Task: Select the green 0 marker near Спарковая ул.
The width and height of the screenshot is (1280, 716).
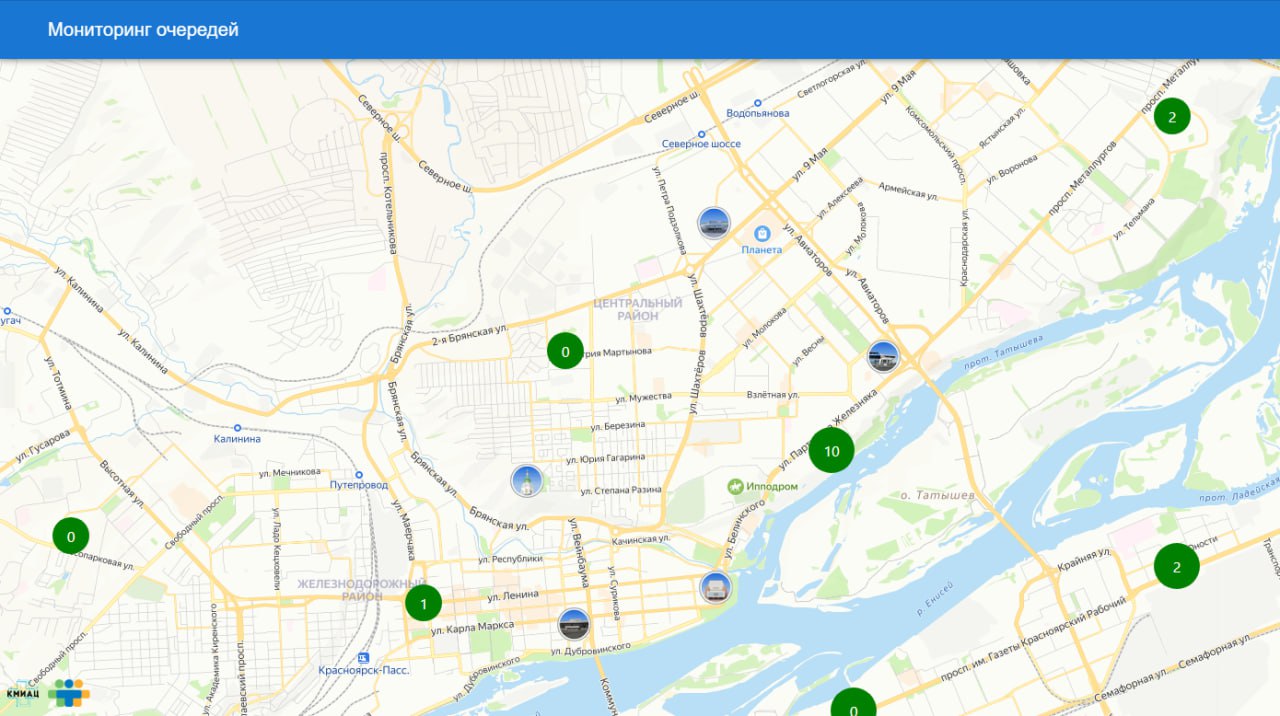Action: [71, 536]
